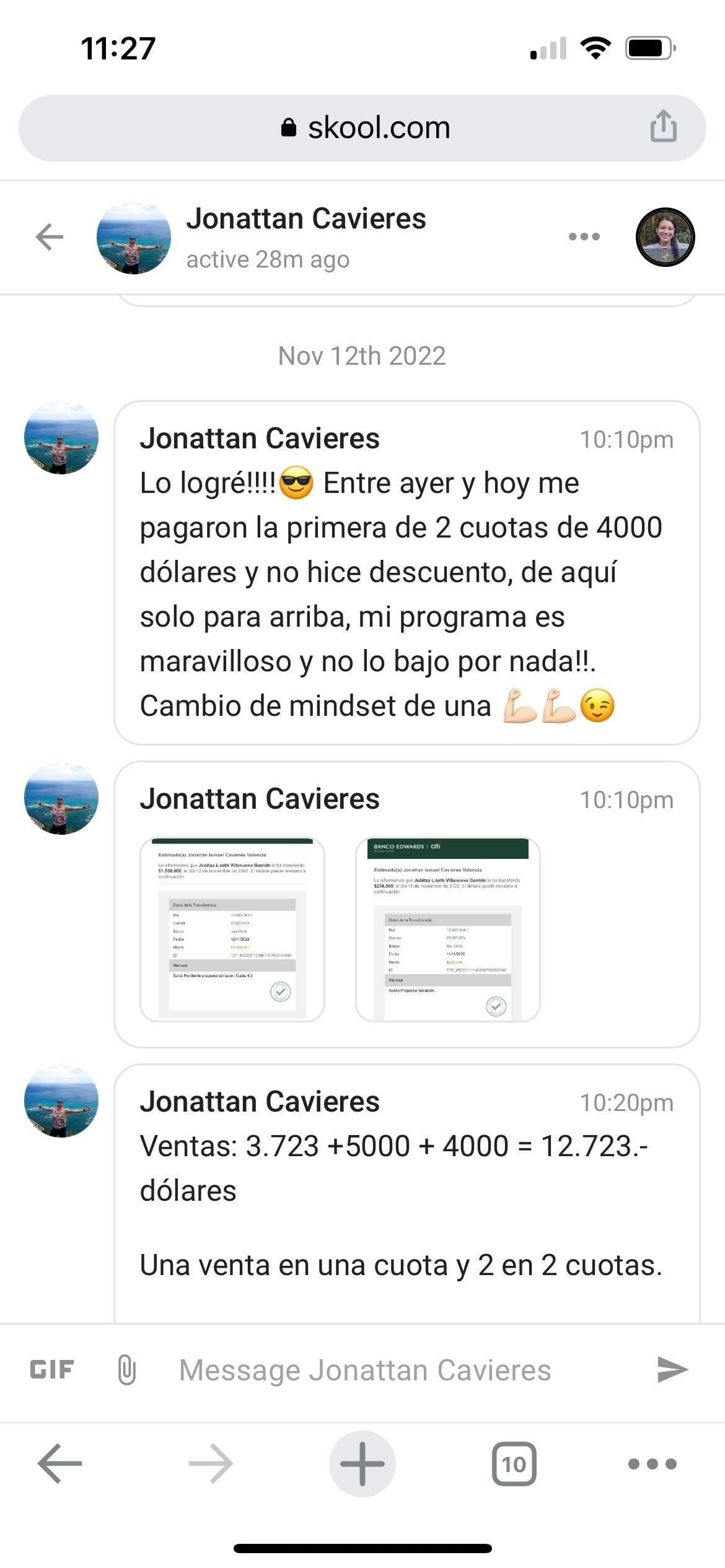Open a new browser tab
The image size is (725, 1568).
[x=362, y=1464]
